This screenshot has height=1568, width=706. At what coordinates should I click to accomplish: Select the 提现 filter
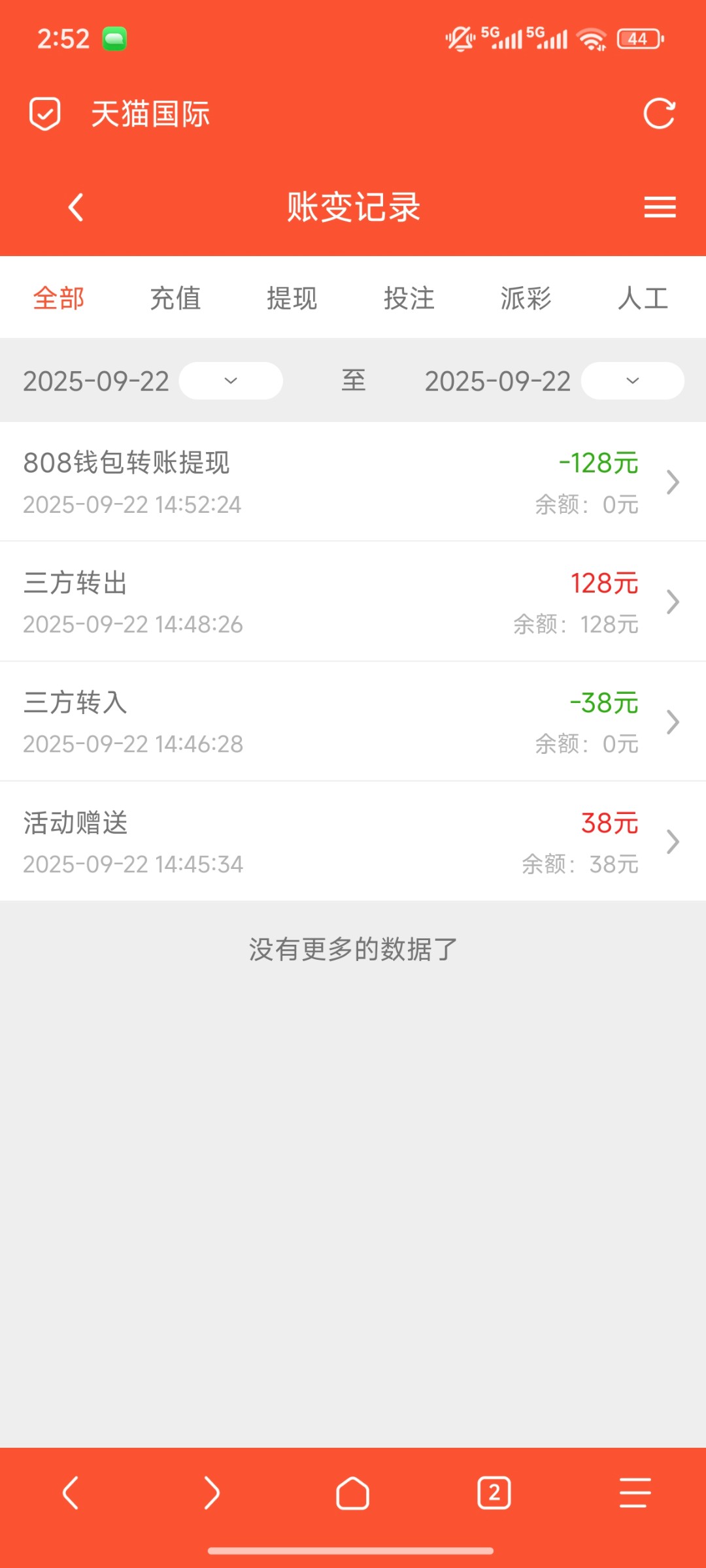[292, 298]
